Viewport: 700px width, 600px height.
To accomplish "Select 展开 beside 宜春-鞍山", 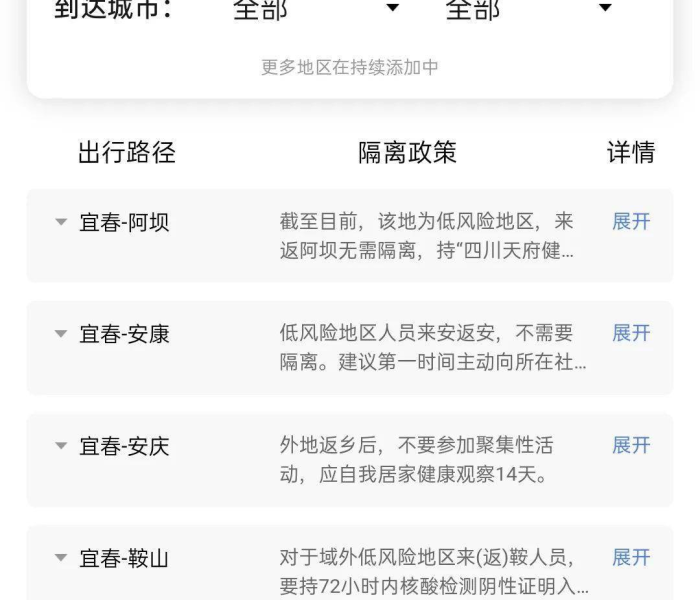I will [x=631, y=558].
